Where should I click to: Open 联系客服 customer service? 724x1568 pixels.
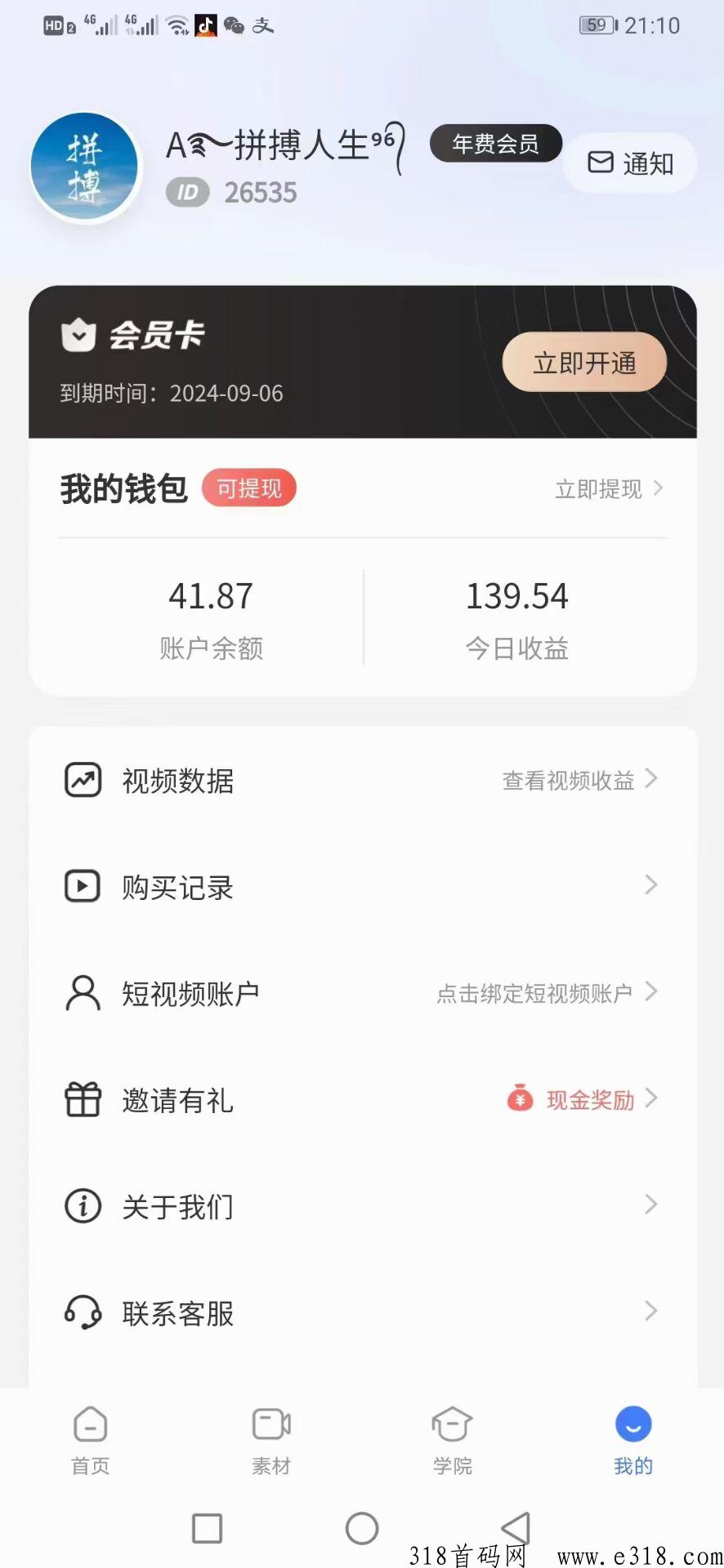[x=363, y=1312]
